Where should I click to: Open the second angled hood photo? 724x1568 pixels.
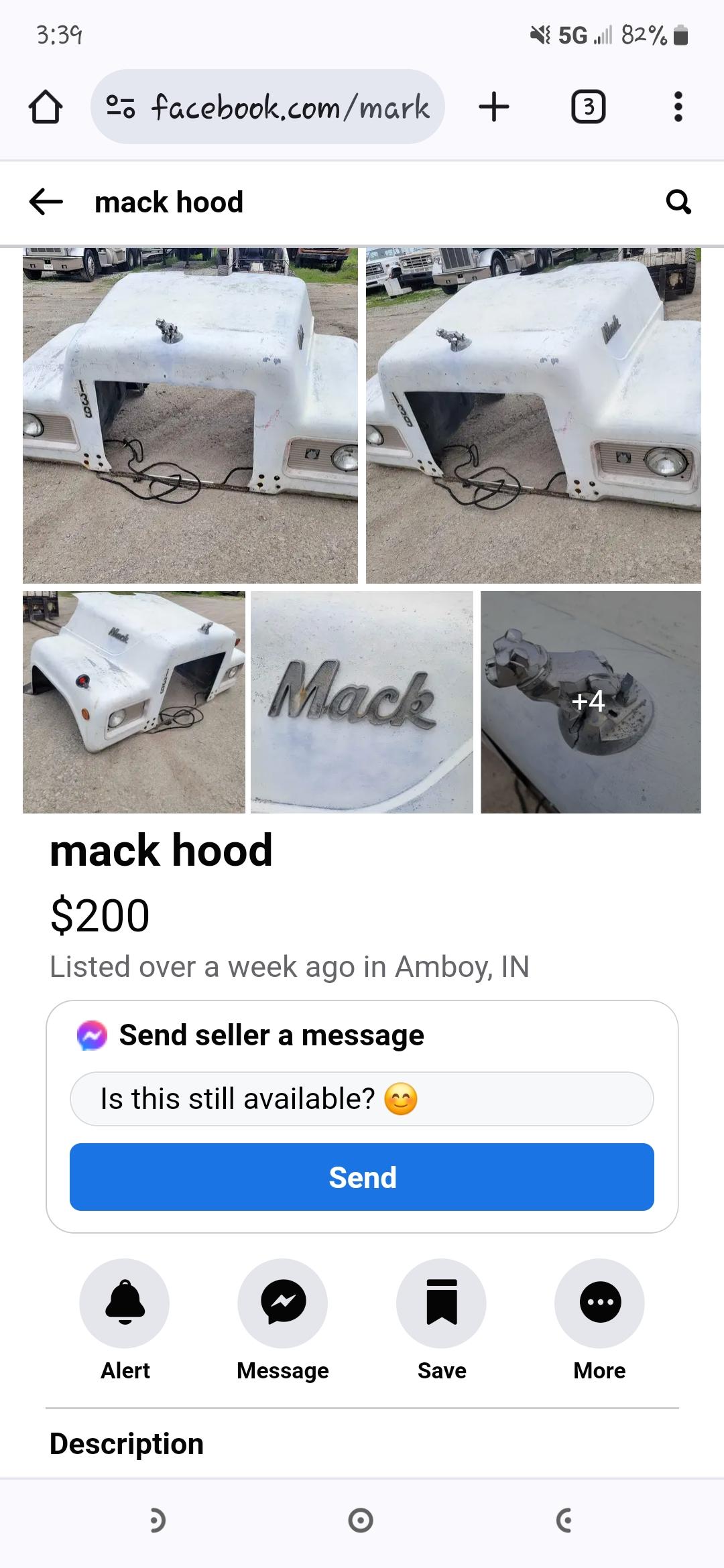[x=534, y=415]
